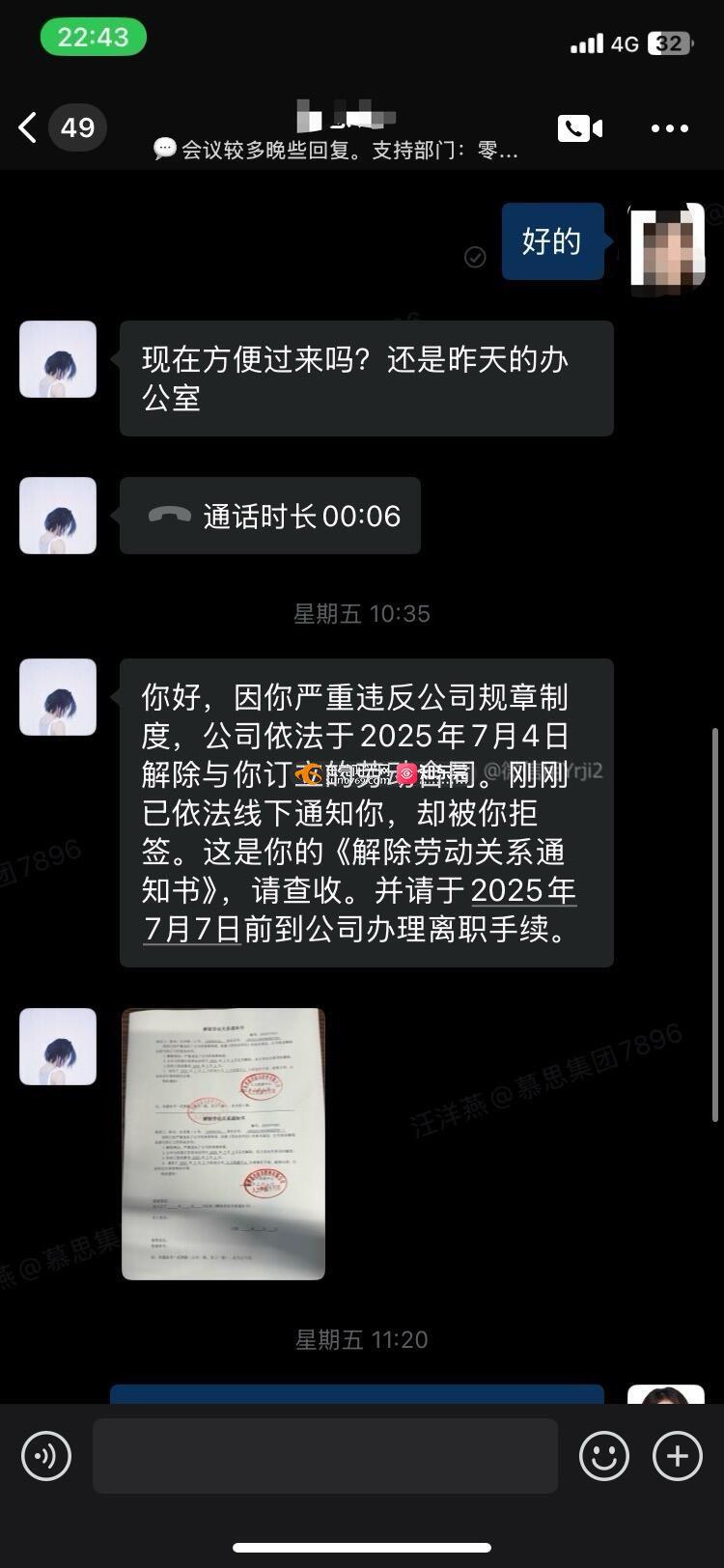The width and height of the screenshot is (724, 1568).
Task: Start a video or voice call
Action: pyautogui.click(x=579, y=128)
